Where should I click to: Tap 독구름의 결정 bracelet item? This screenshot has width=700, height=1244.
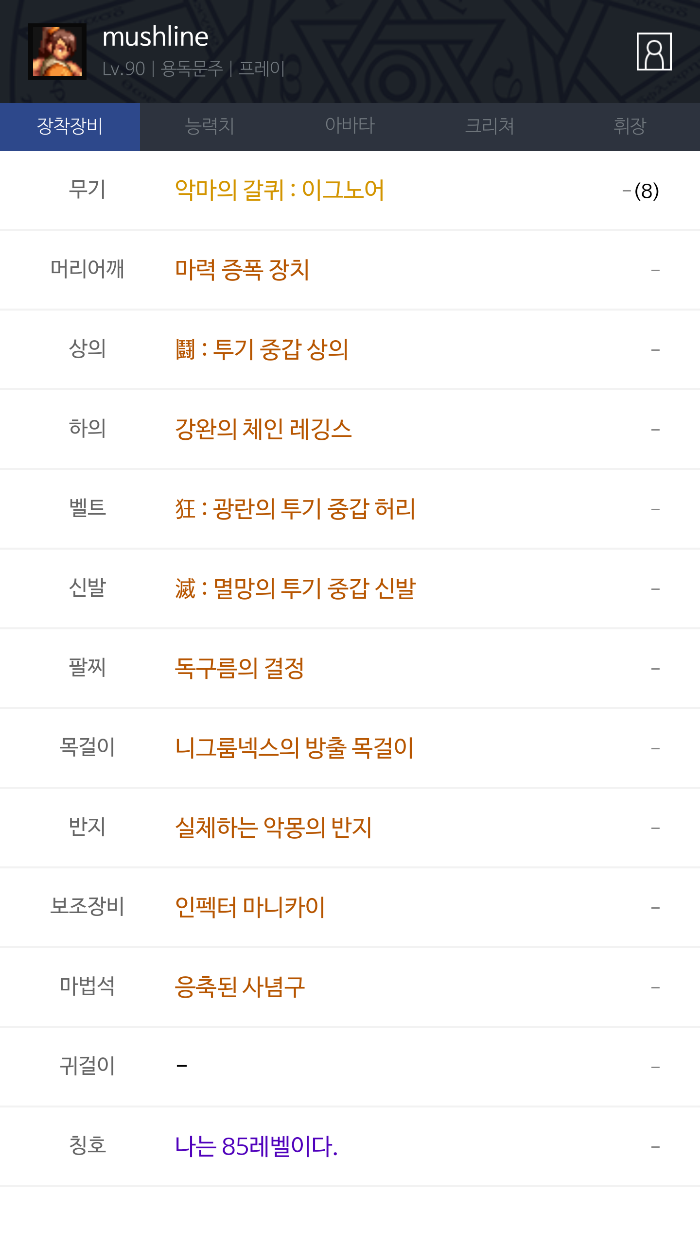click(x=240, y=668)
